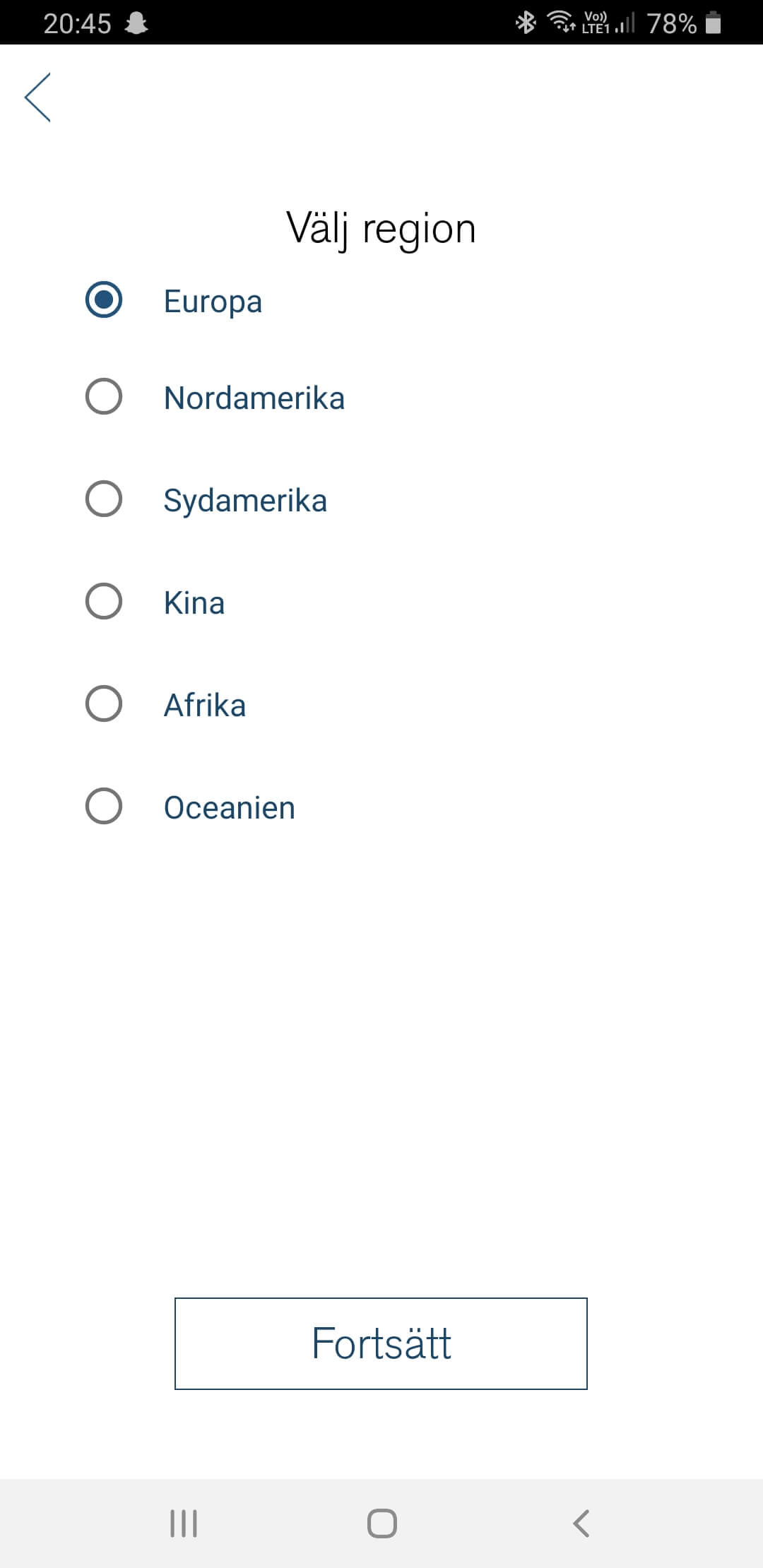This screenshot has height=1568, width=763.
Task: Choose Nordamerika as region
Action: 104,396
